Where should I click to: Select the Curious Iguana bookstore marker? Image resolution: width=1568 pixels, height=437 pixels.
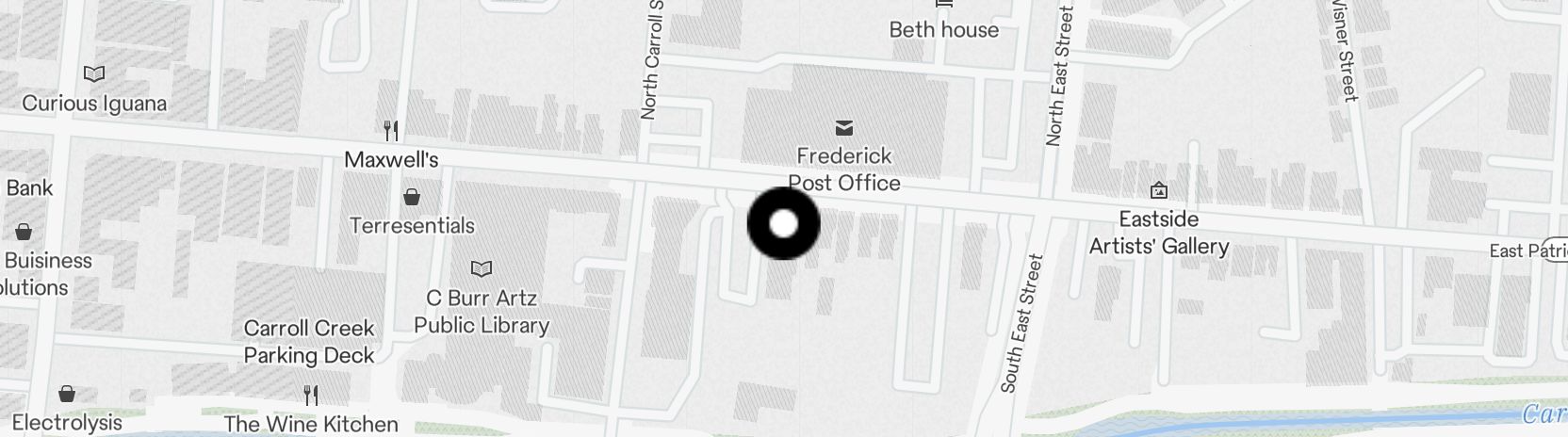(x=93, y=73)
